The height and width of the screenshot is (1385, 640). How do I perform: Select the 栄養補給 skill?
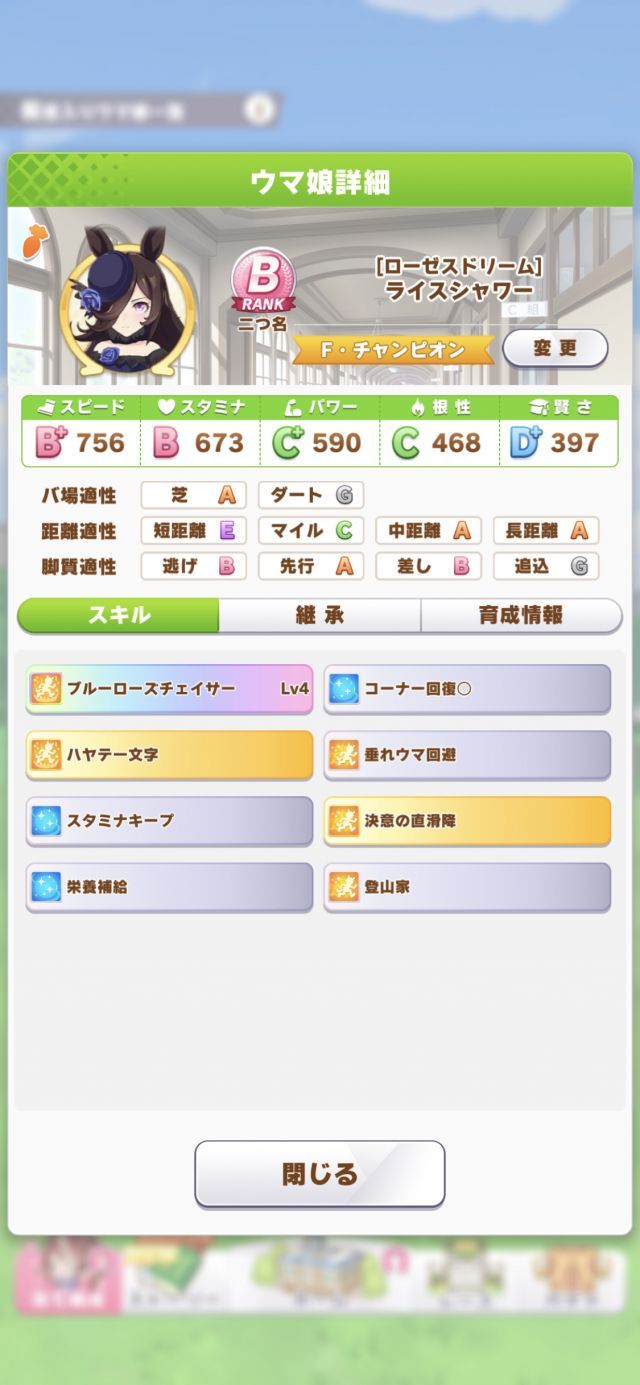point(169,886)
